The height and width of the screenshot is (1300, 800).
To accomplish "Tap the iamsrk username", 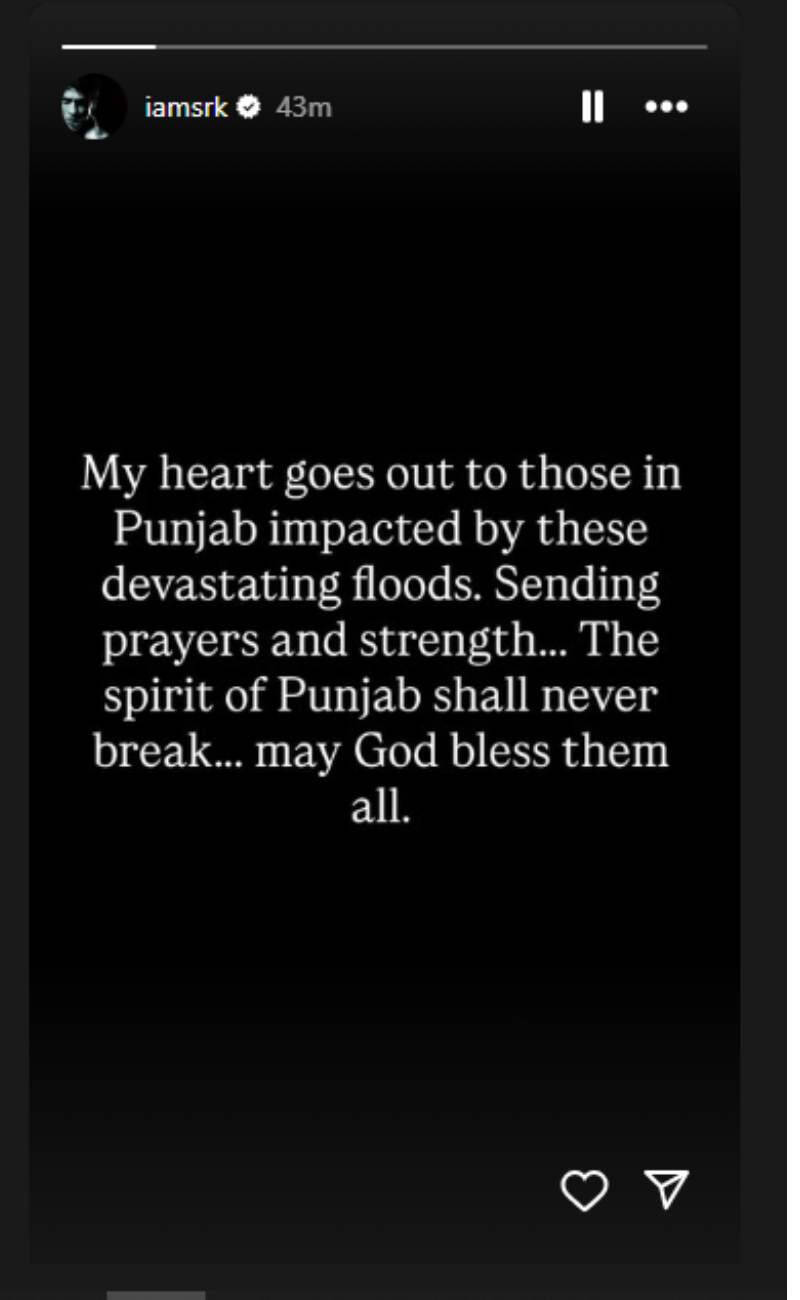I will point(186,107).
